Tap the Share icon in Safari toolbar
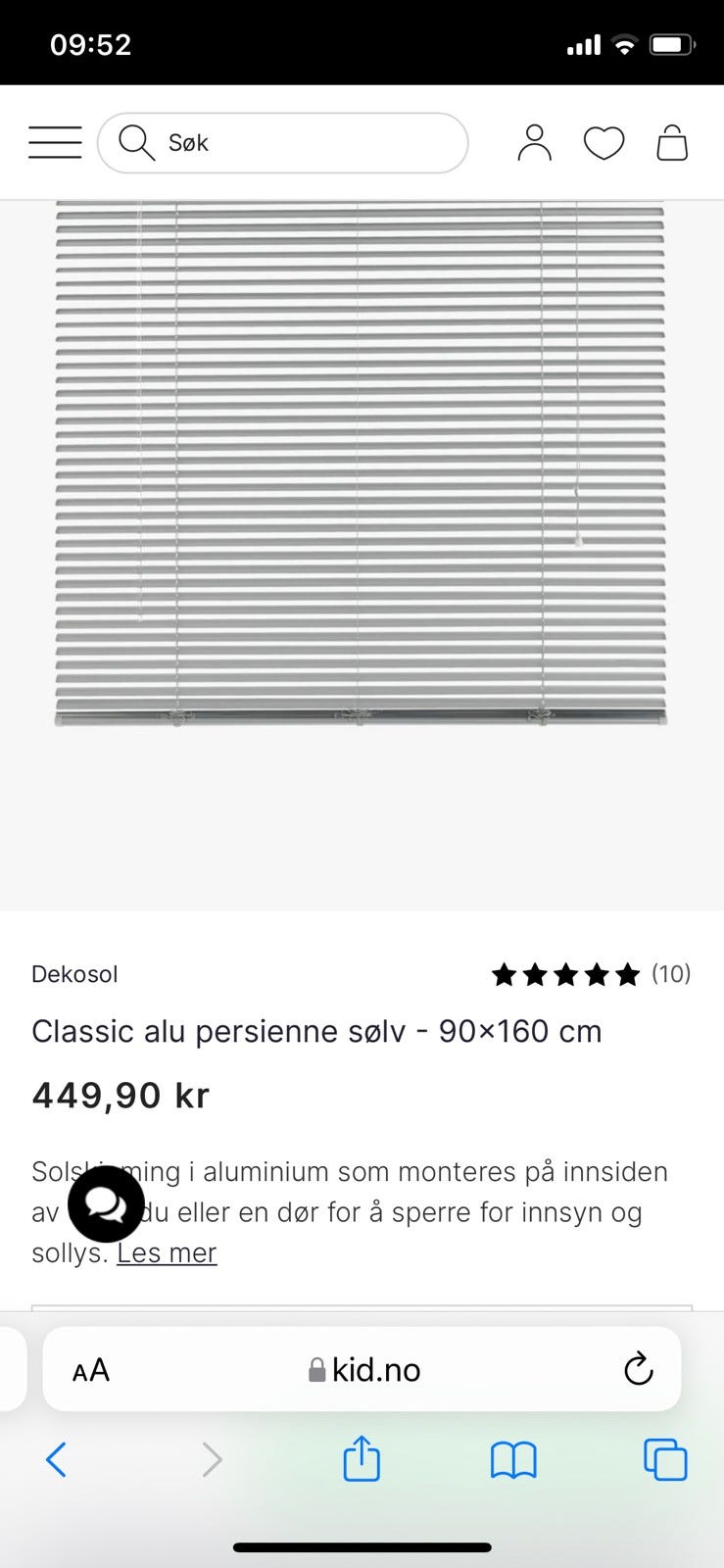 (x=362, y=1459)
